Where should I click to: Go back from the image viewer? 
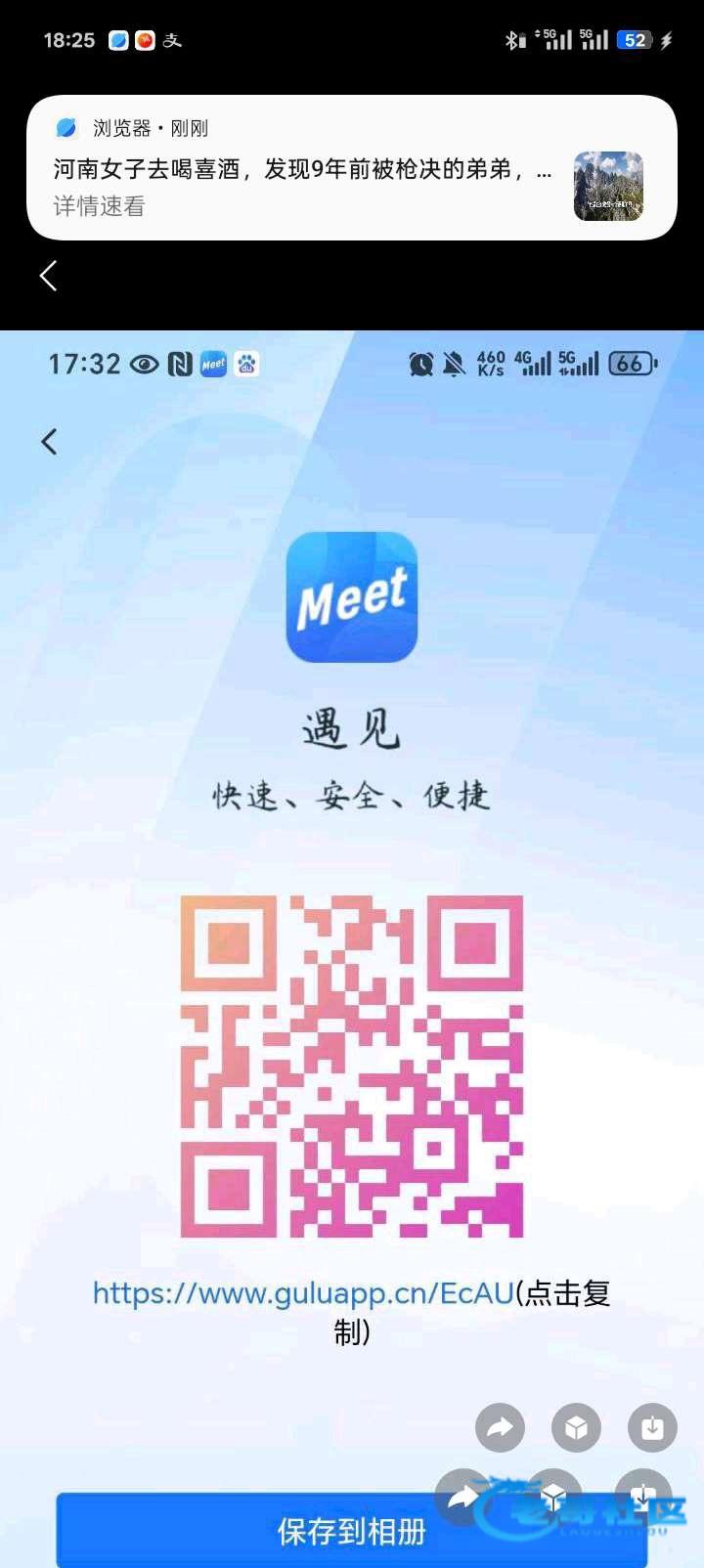point(48,277)
